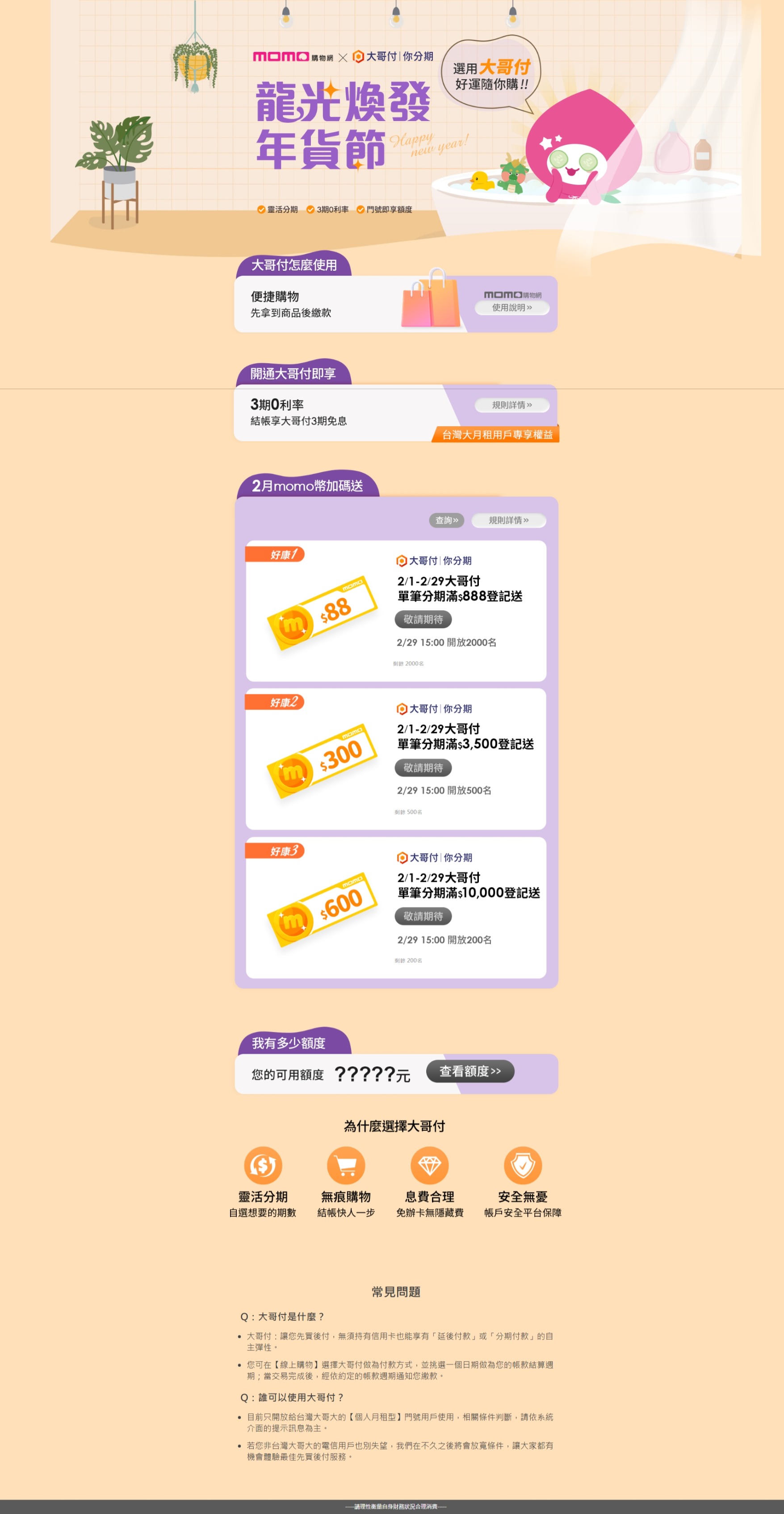Click the 敬請期待 button for the $600 offer
This screenshot has width=784, height=1514.
click(424, 916)
